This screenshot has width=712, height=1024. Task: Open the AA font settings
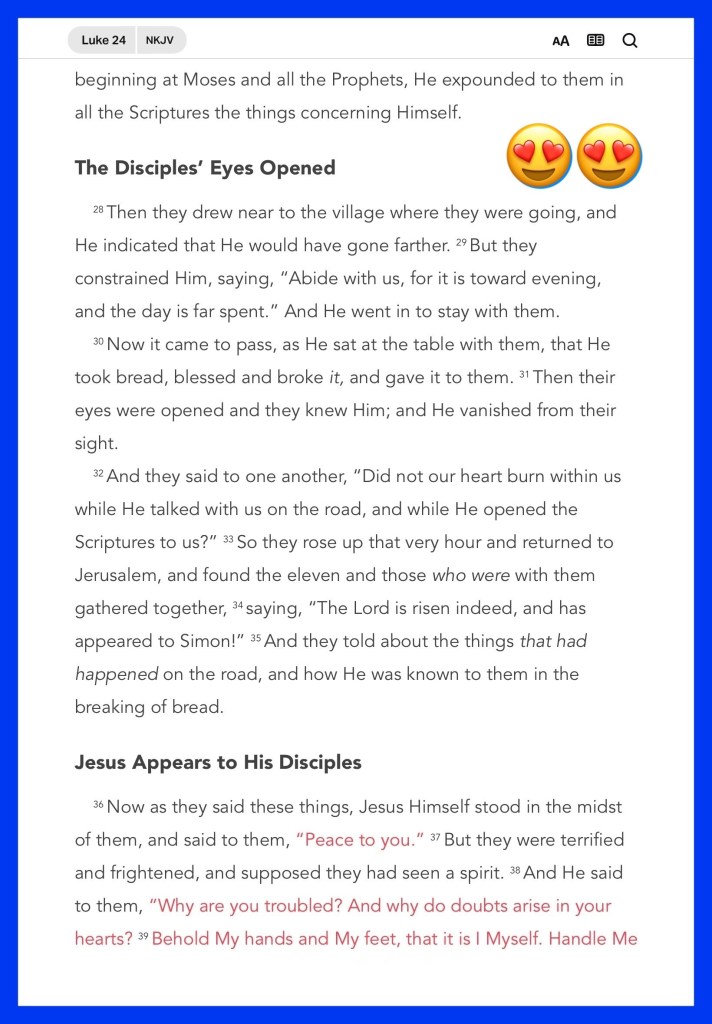pos(561,41)
